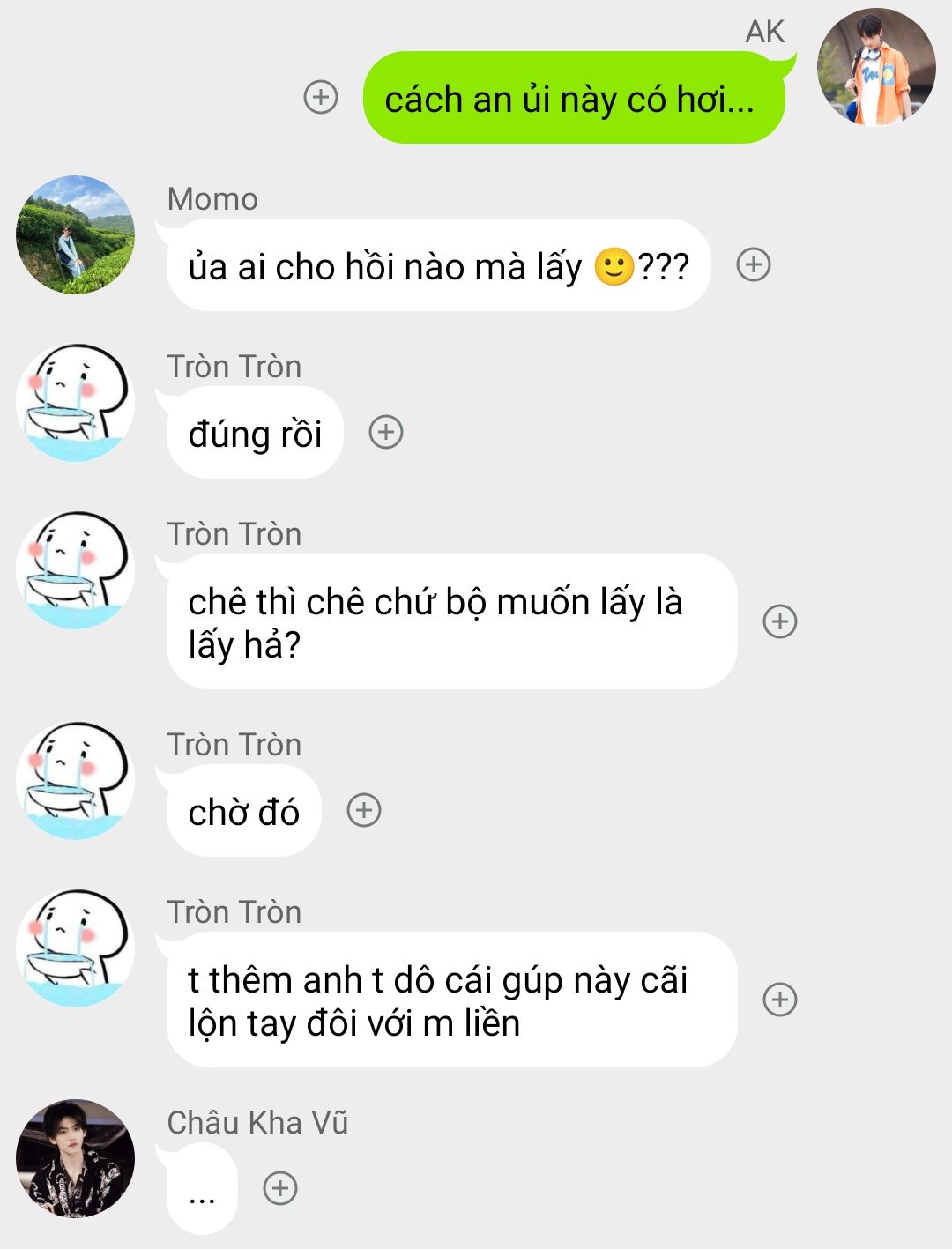Viewport: 952px width, 1249px height.
Task: Tap the plus icon next to "t thêm anh t" message
Action: (x=780, y=1000)
